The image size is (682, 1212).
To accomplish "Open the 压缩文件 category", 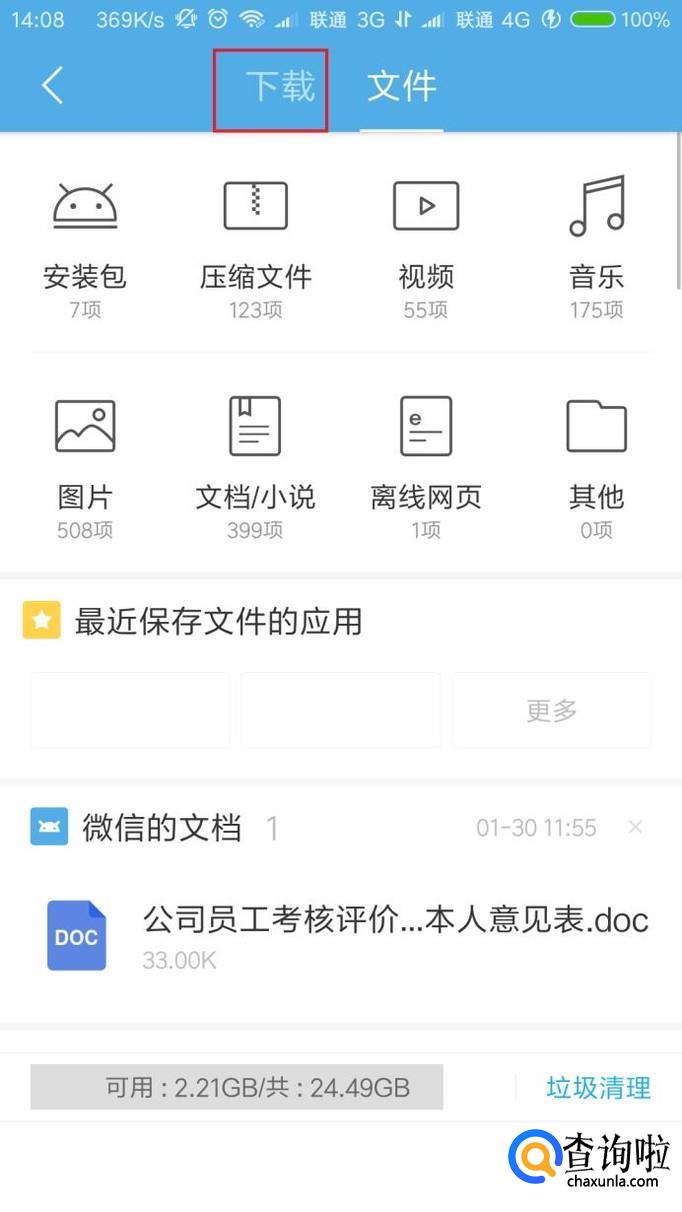I will pos(255,247).
